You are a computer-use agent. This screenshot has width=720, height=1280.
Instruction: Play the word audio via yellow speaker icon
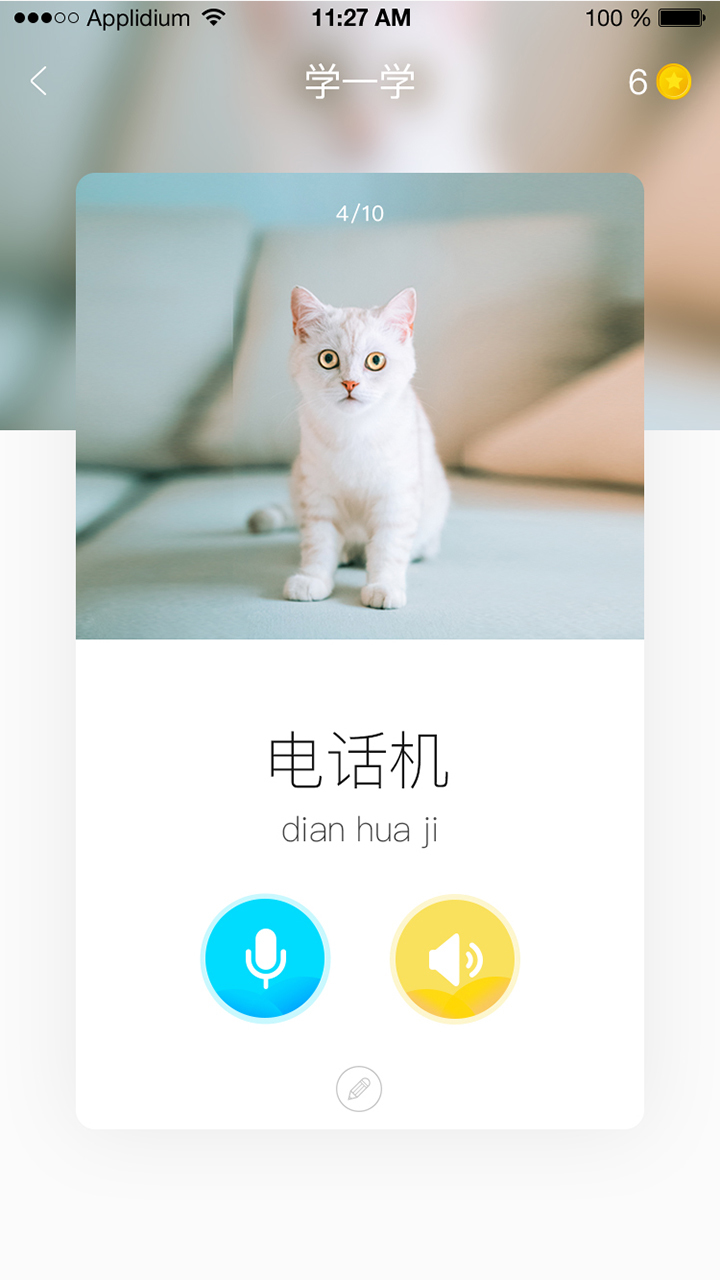(x=455, y=958)
